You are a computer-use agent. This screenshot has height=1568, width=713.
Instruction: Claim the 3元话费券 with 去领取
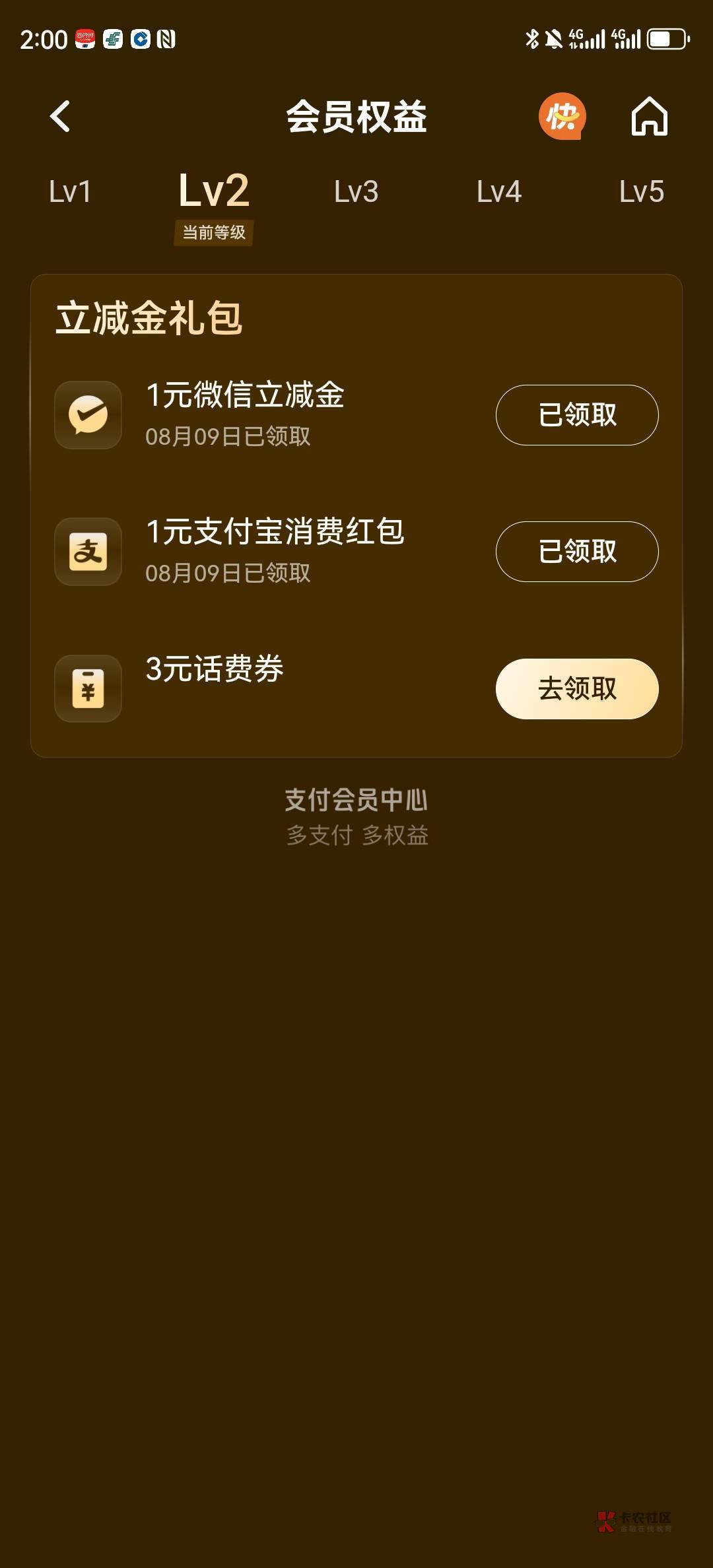coord(577,689)
